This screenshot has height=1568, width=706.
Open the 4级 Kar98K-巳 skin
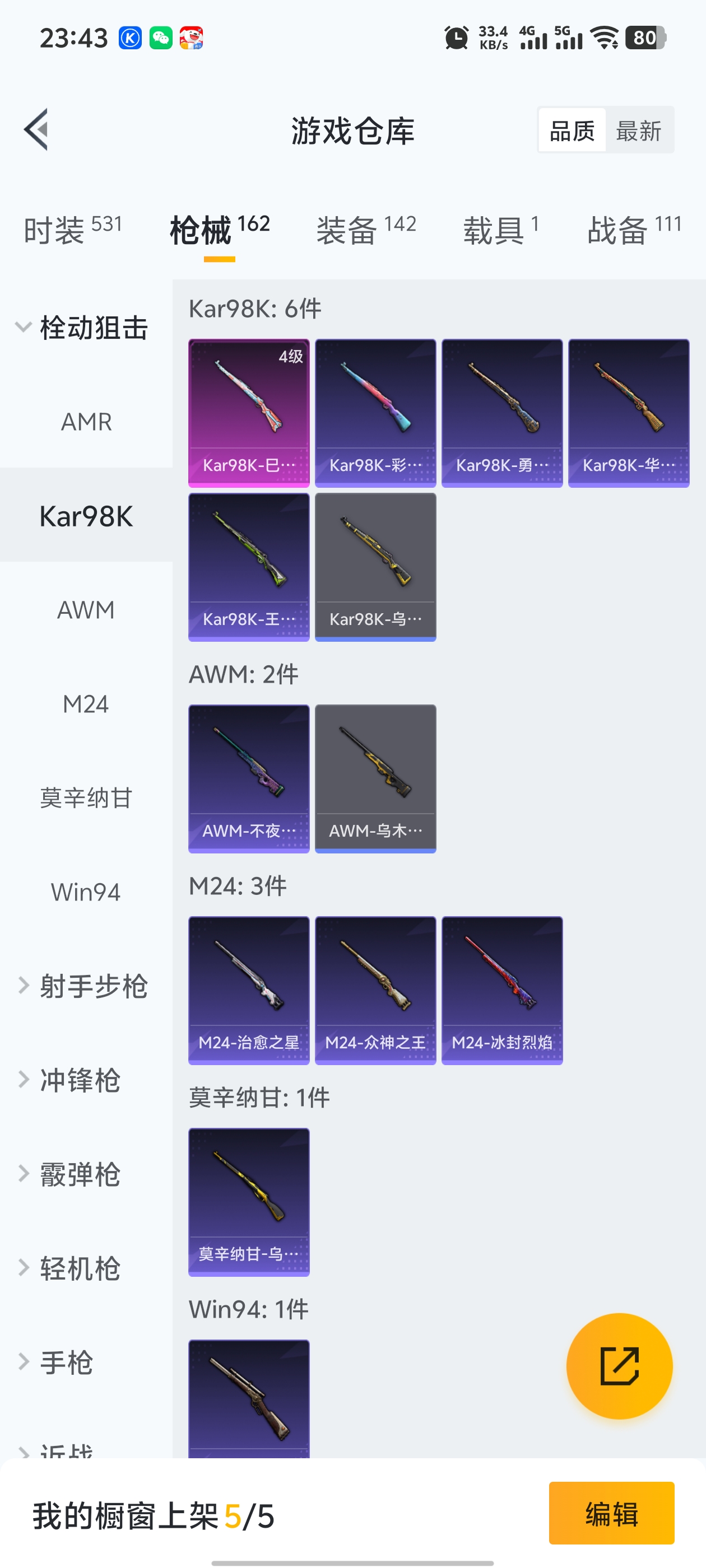pyautogui.click(x=249, y=413)
